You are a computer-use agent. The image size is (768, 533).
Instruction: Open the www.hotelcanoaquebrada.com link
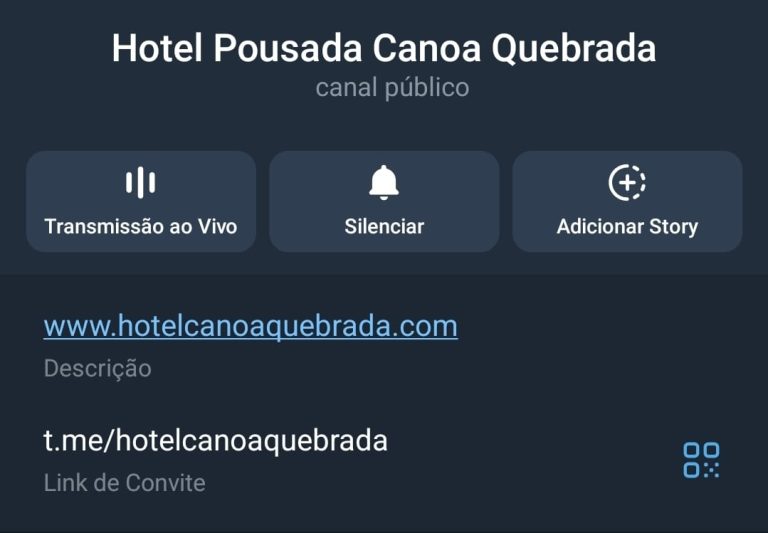(250, 326)
